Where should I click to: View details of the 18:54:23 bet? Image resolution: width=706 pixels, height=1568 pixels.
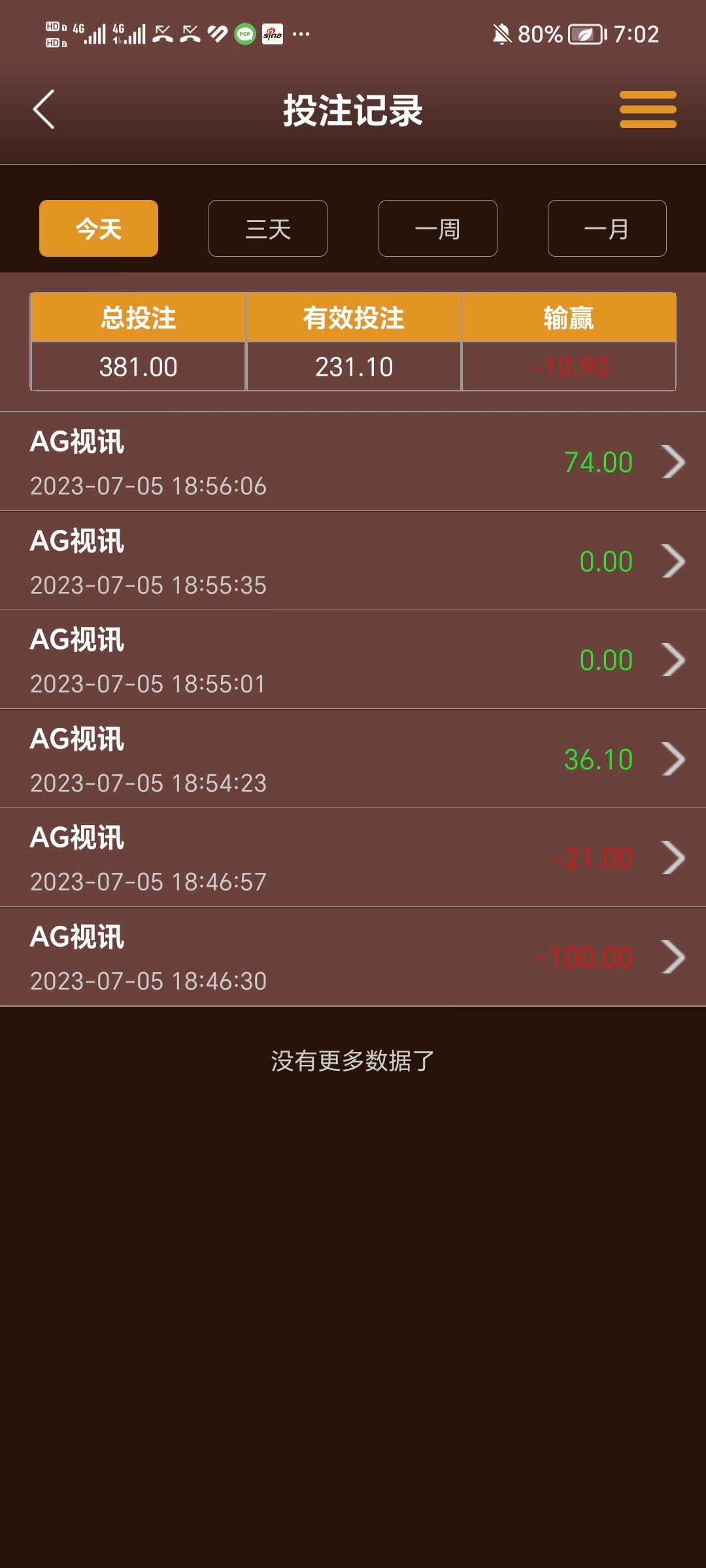pos(353,759)
